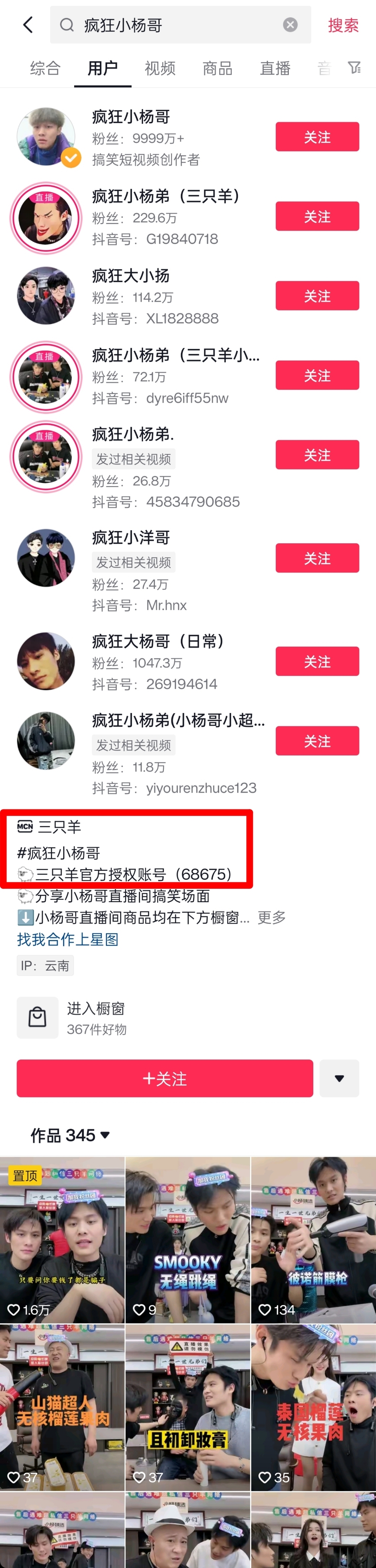376x1568 pixels.
Task: Open 找我合作上星图 link
Action: coord(68,939)
